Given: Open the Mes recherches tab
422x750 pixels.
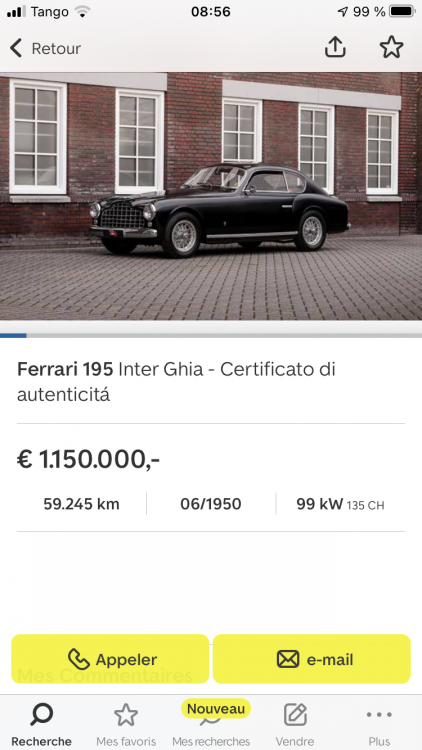Looking at the screenshot, I should click(x=211, y=724).
